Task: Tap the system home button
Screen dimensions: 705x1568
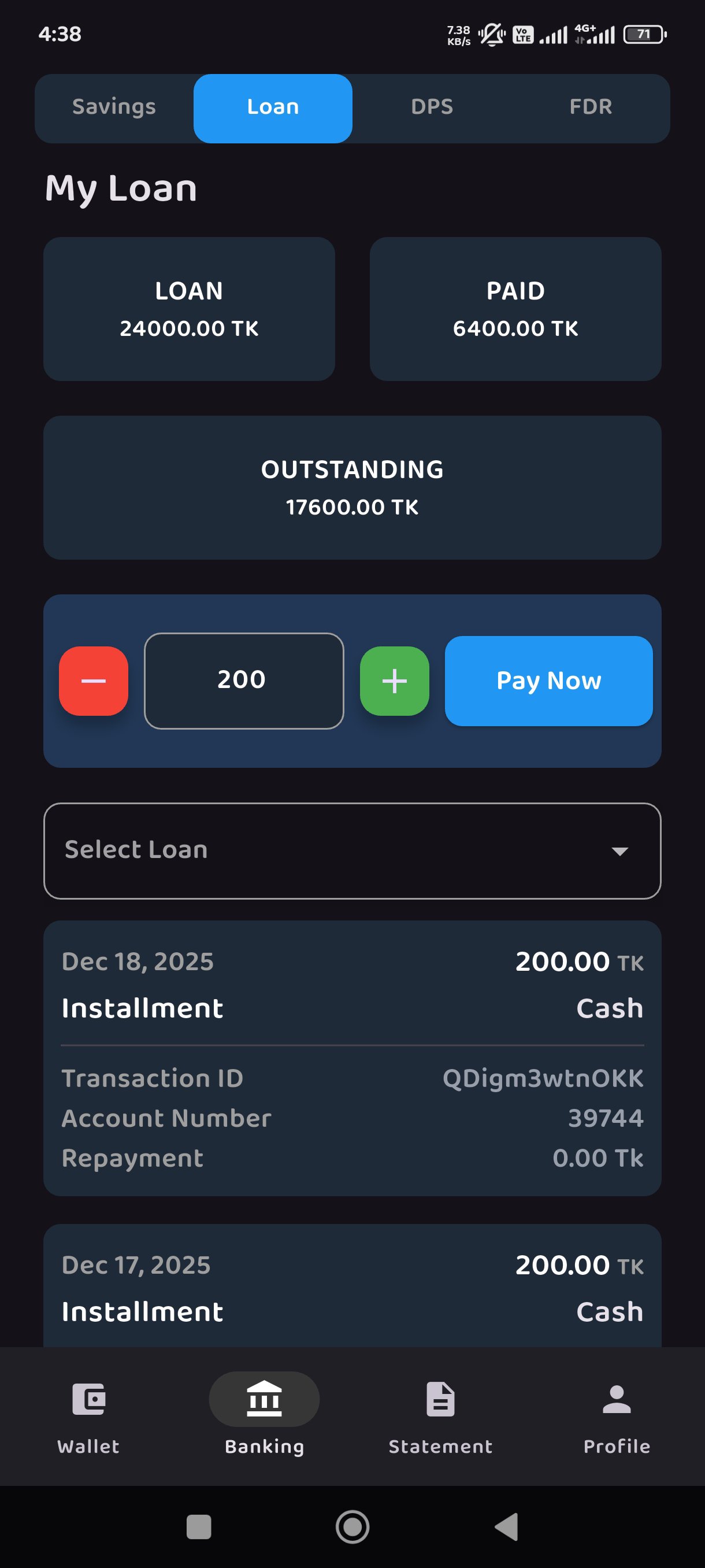Action: pyautogui.click(x=353, y=1526)
